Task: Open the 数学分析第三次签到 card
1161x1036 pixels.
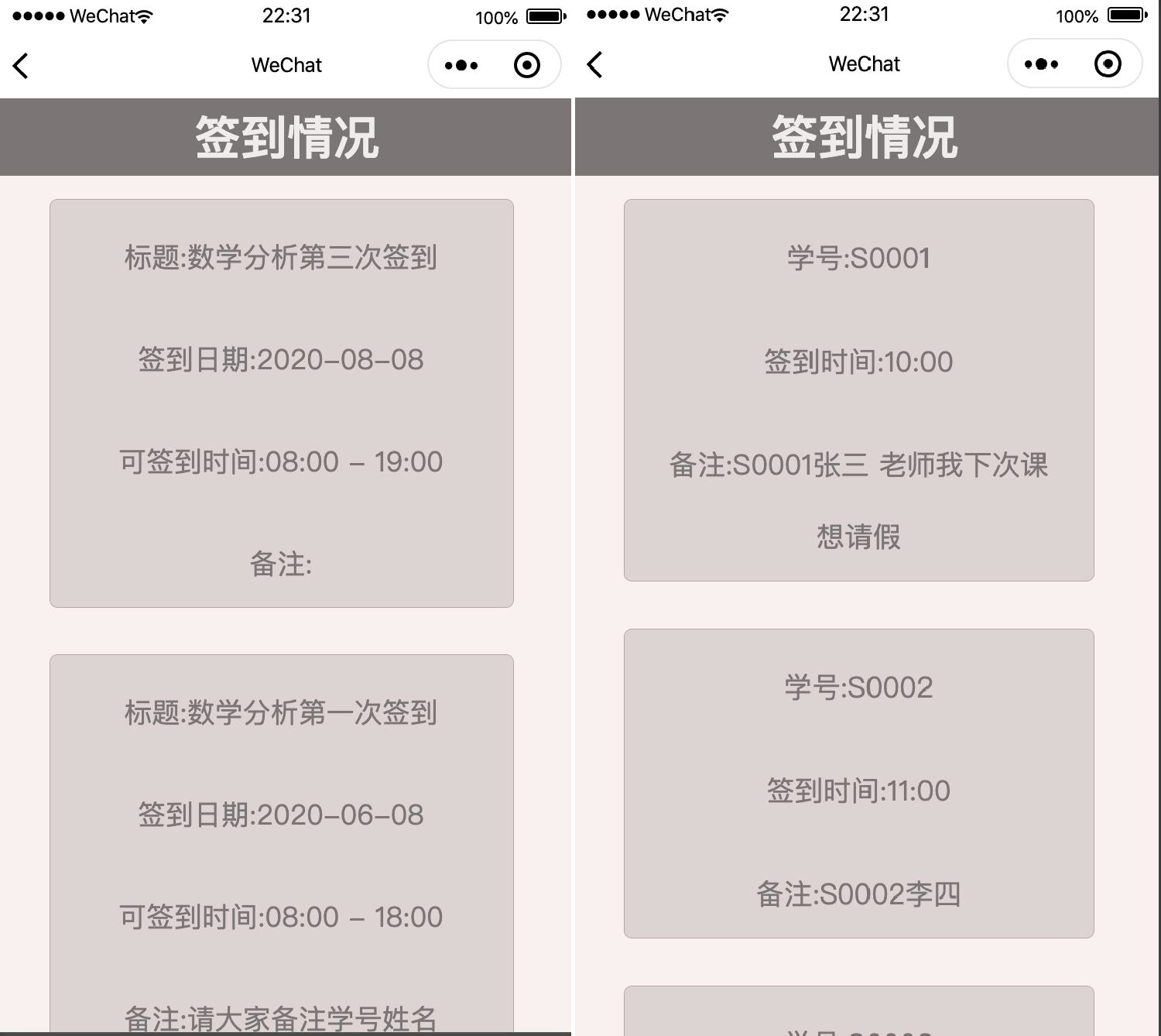Action: 281,403
